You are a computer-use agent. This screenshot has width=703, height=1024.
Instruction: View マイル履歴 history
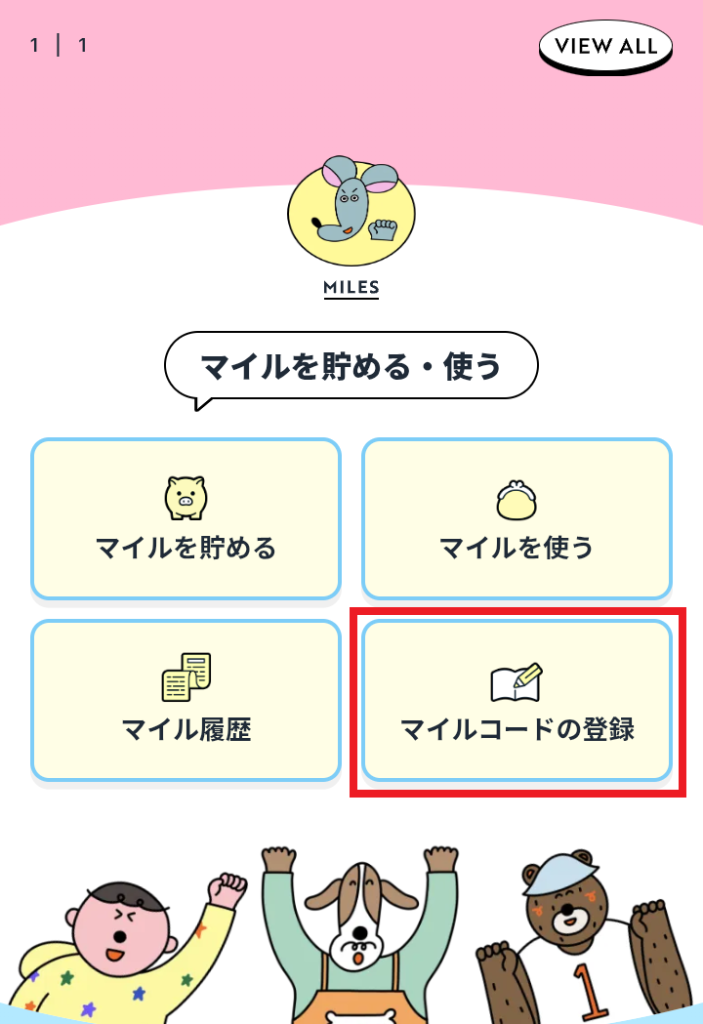click(186, 700)
